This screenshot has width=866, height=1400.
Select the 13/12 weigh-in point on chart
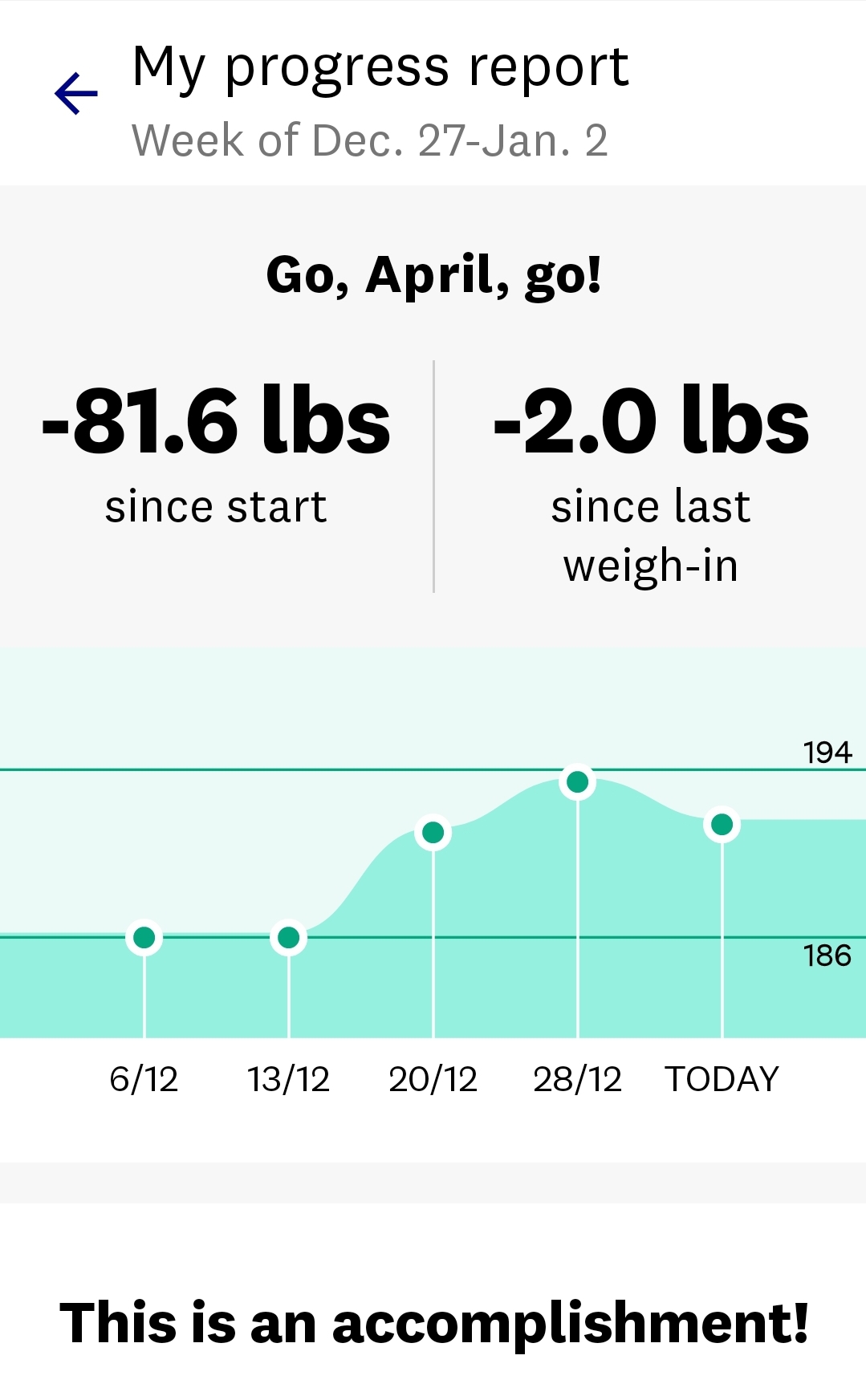[x=289, y=937]
